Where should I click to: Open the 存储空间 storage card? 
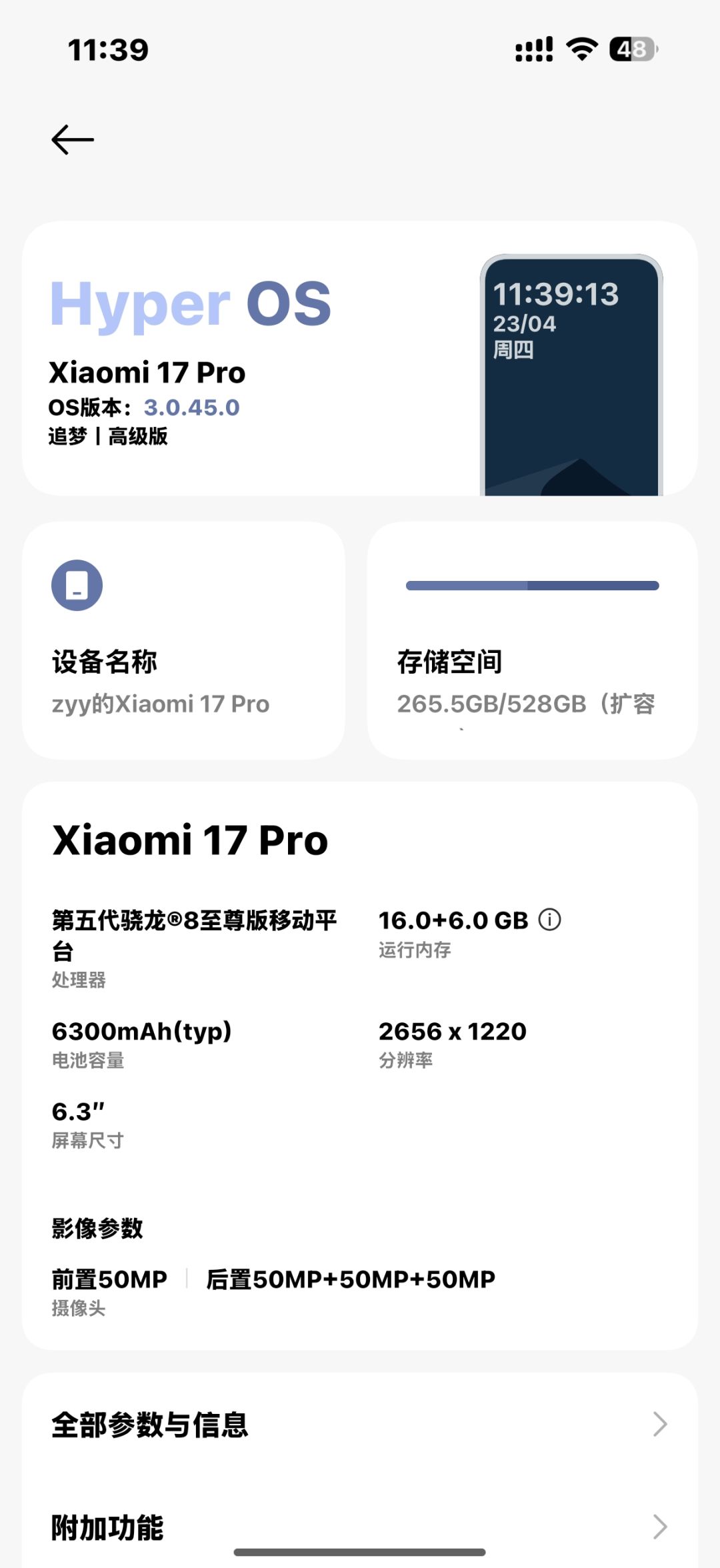[532, 640]
